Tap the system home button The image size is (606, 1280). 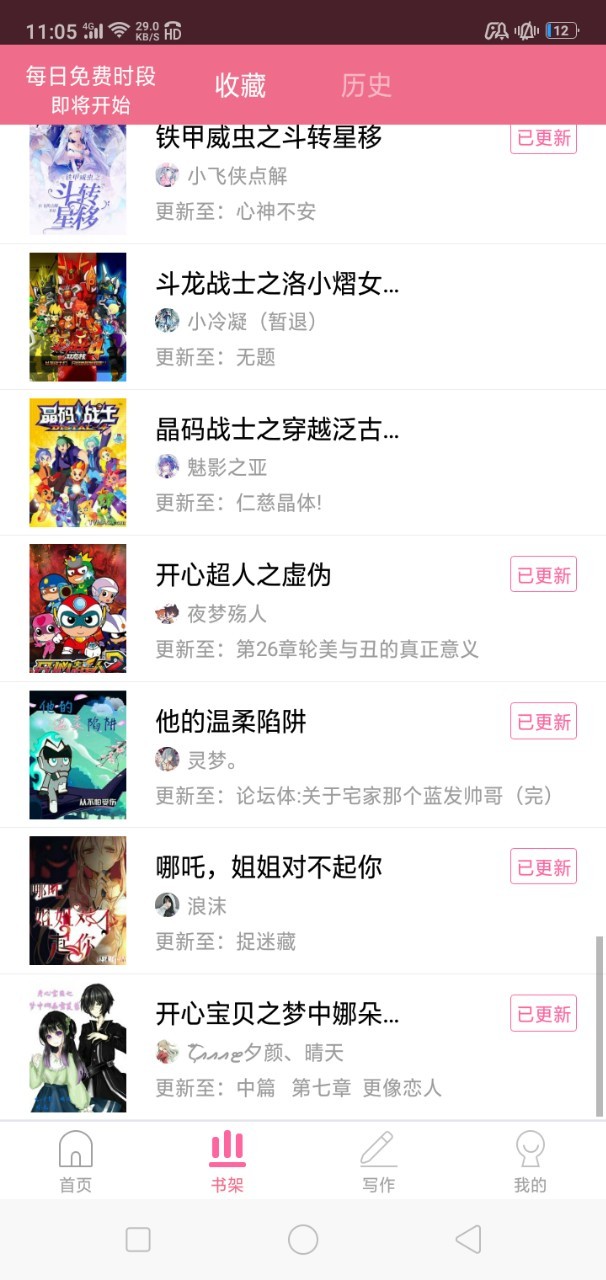(303, 1240)
